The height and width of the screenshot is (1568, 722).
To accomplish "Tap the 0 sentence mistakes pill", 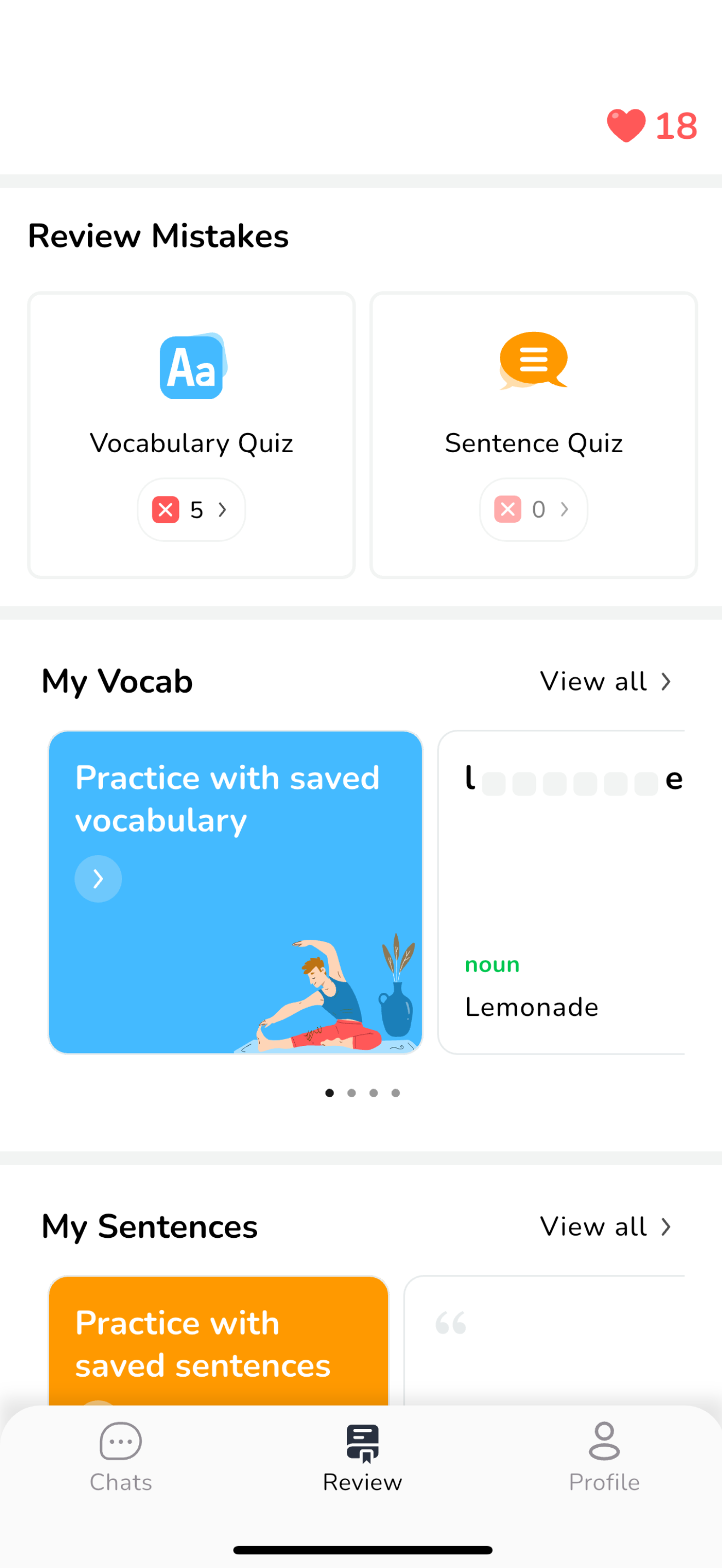I will 533,510.
